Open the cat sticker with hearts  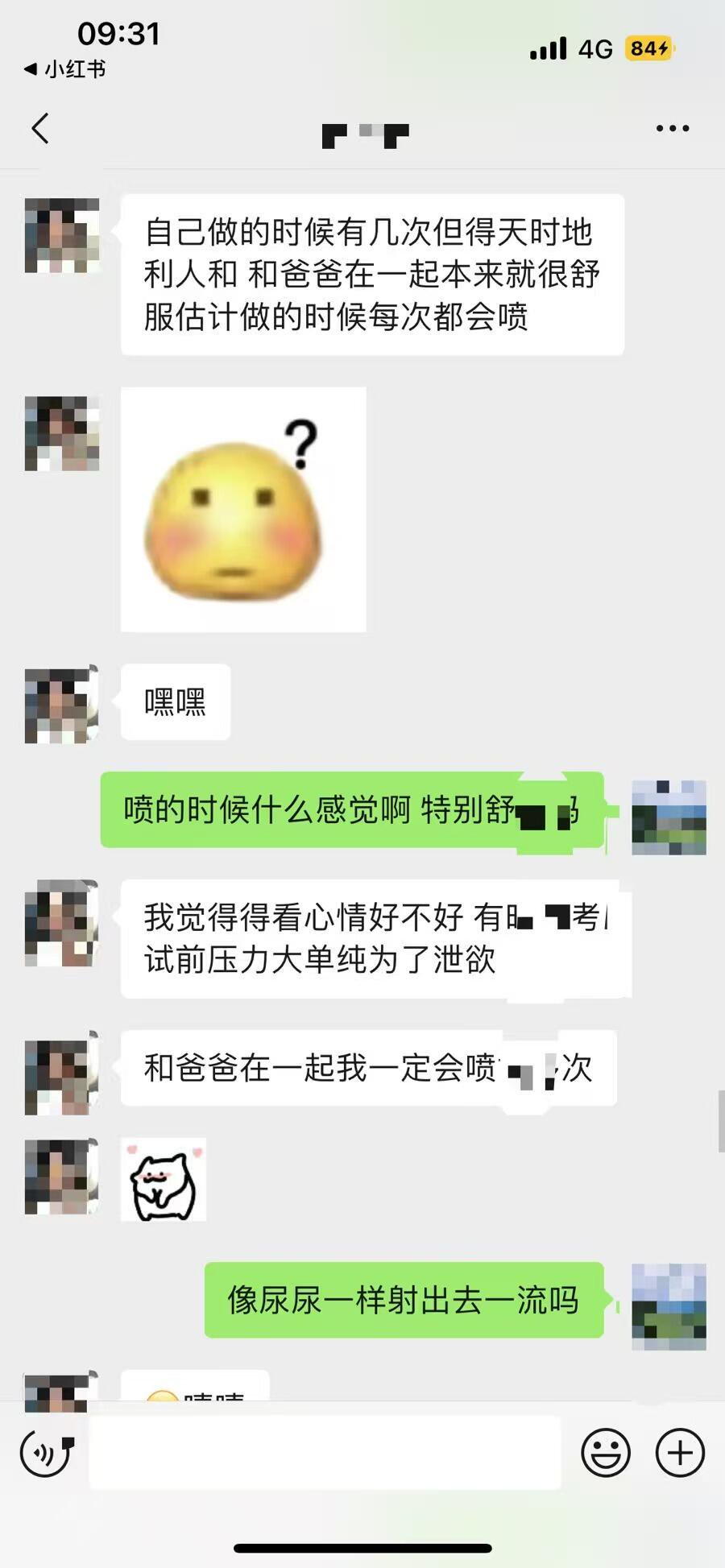pos(164,1180)
